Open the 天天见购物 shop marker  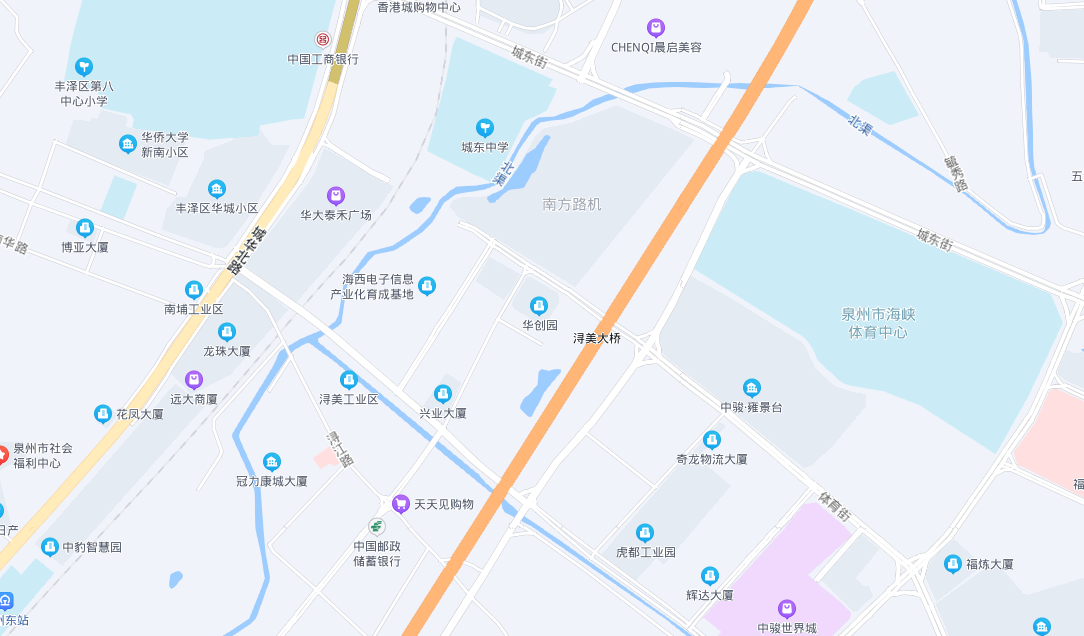[x=401, y=504]
